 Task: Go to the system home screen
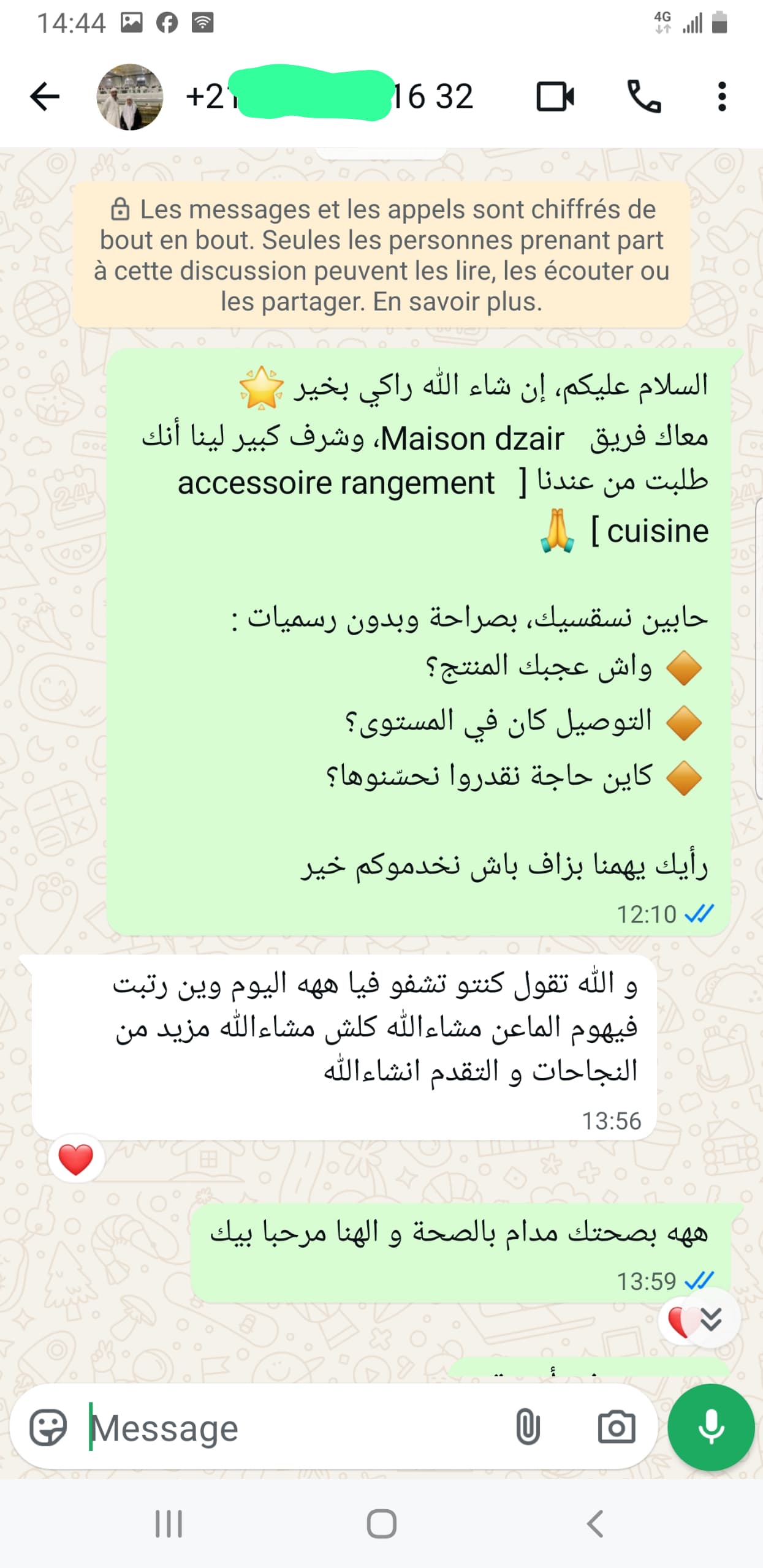point(381,1523)
